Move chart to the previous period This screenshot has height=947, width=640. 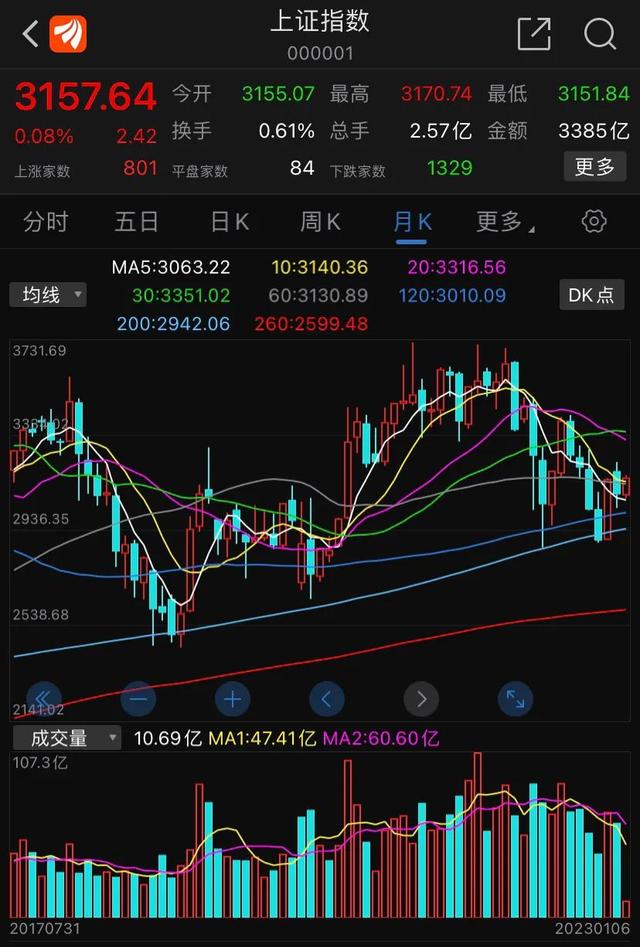point(327,699)
